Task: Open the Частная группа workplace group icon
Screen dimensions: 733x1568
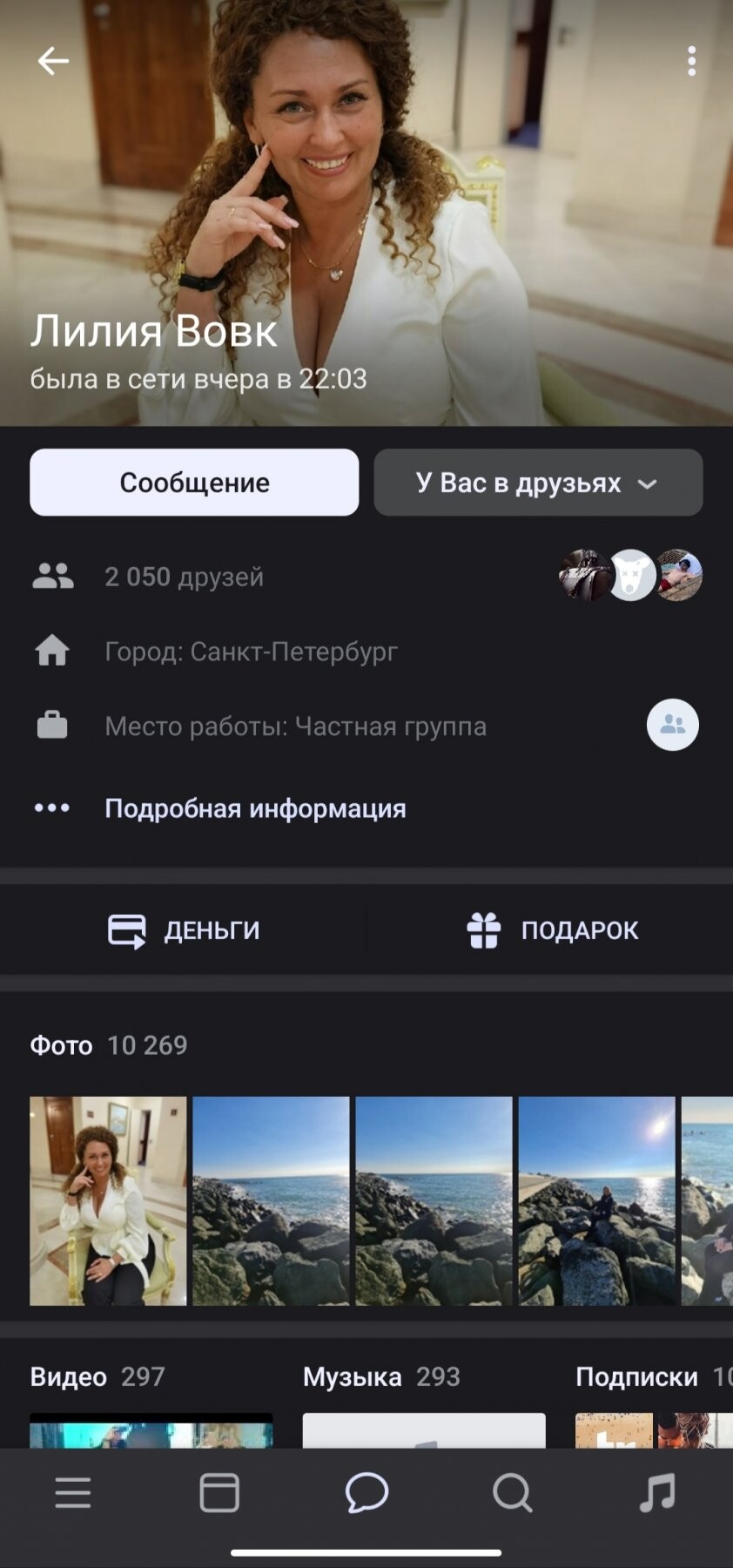Action: 672,725
